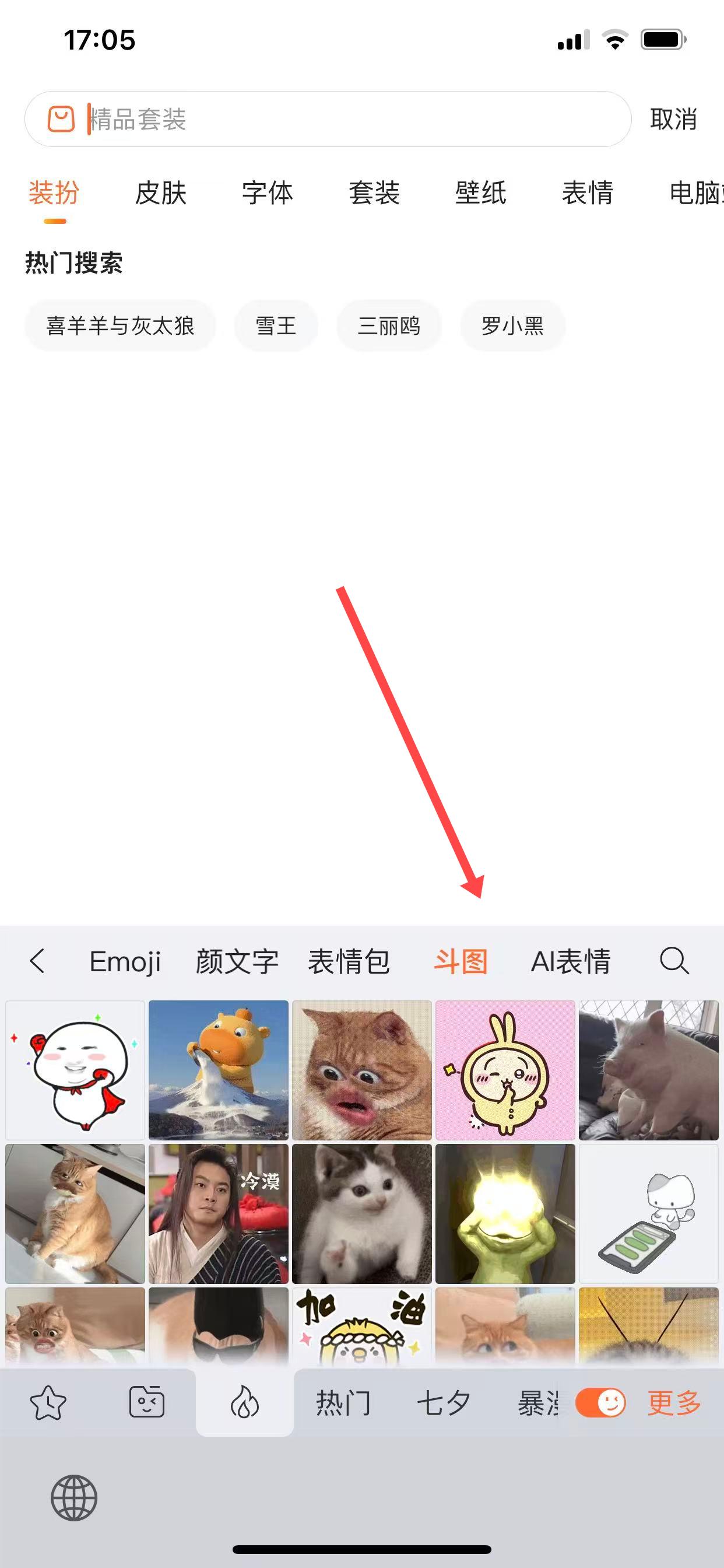
Task: Open the 颜文字 panel
Action: (237, 962)
